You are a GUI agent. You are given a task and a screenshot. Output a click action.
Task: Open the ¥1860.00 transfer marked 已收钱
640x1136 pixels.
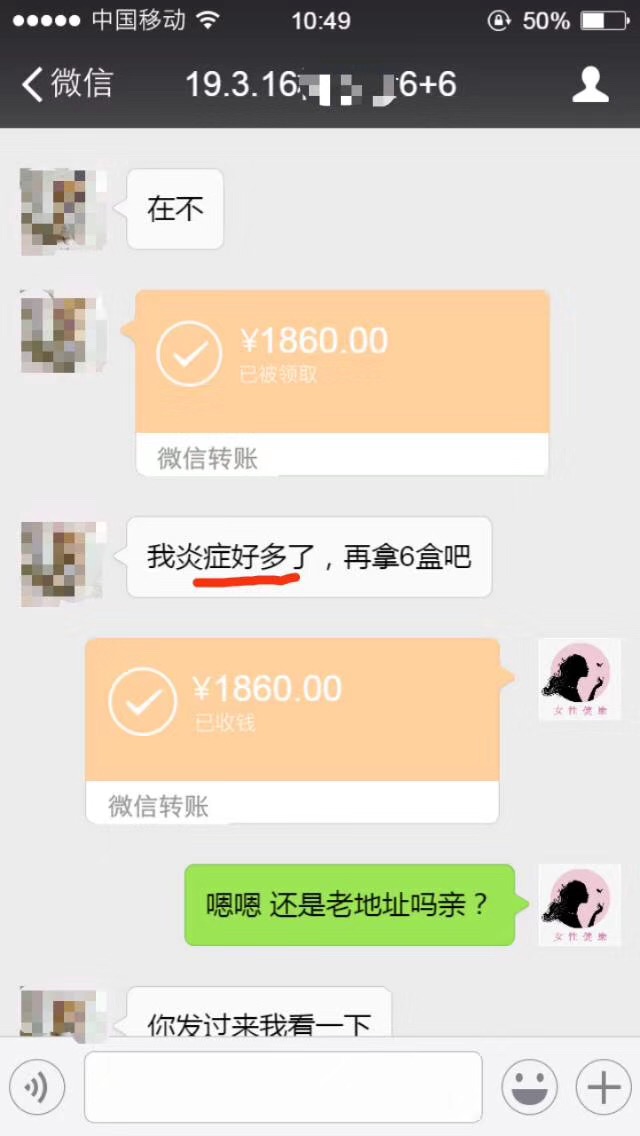click(x=292, y=730)
